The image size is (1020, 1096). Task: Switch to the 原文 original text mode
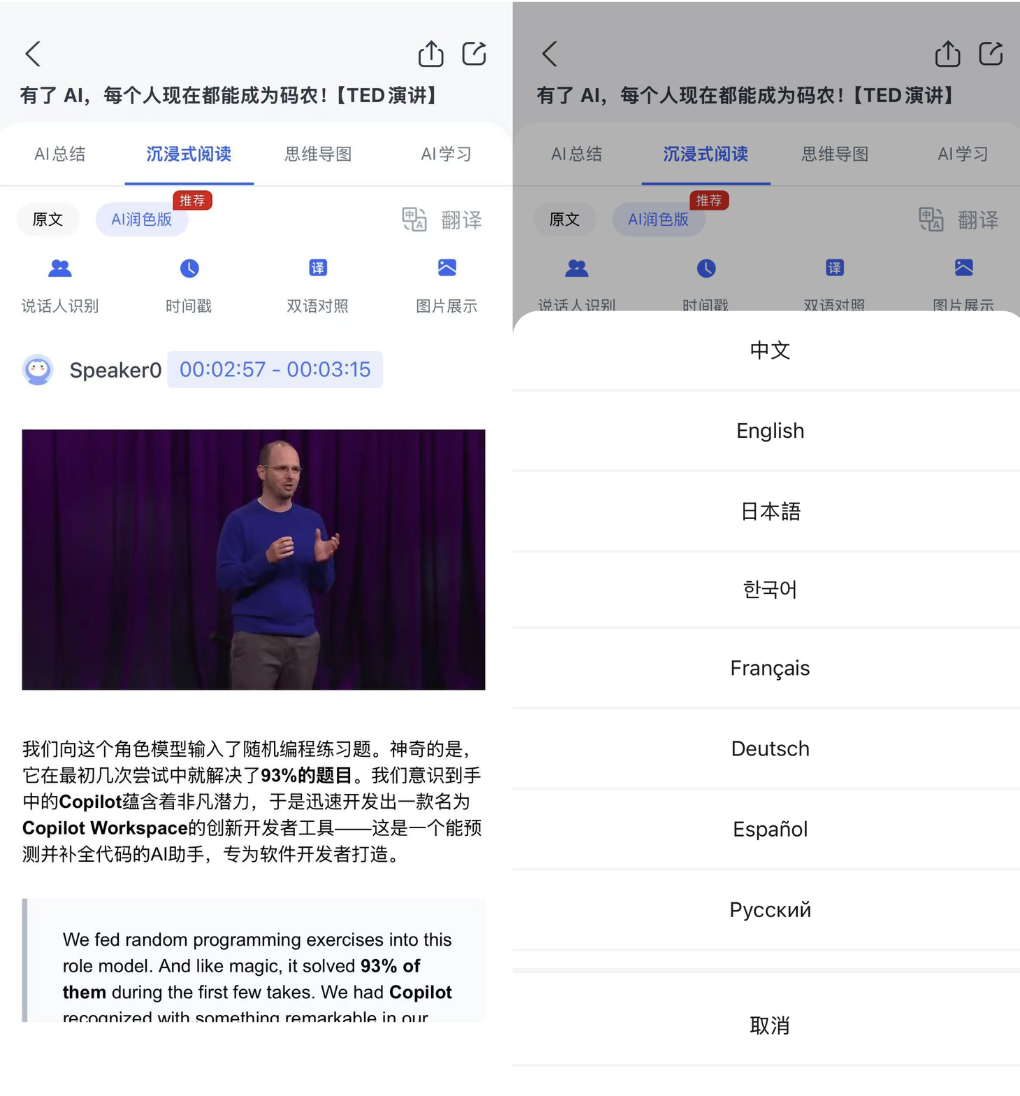click(x=47, y=219)
